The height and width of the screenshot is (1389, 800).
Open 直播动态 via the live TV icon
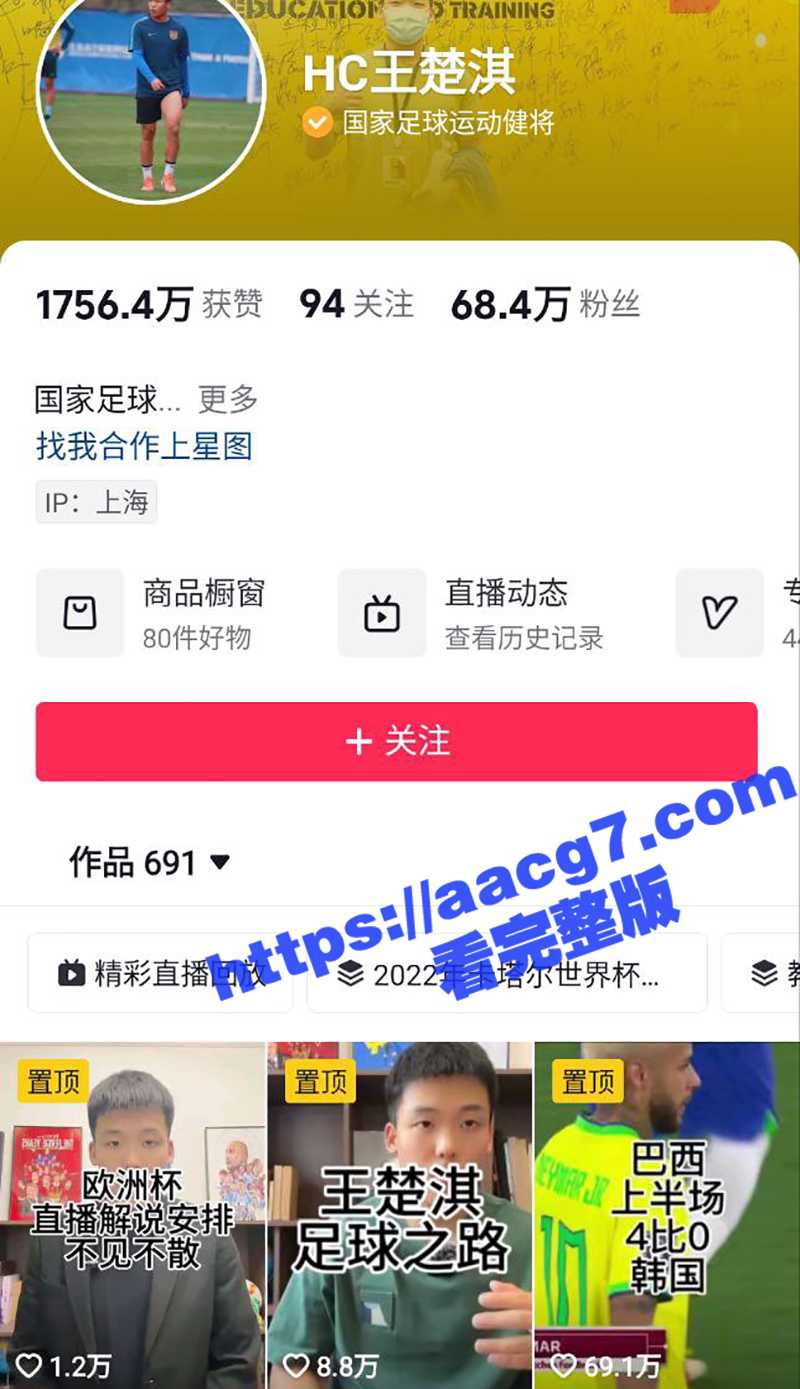381,613
